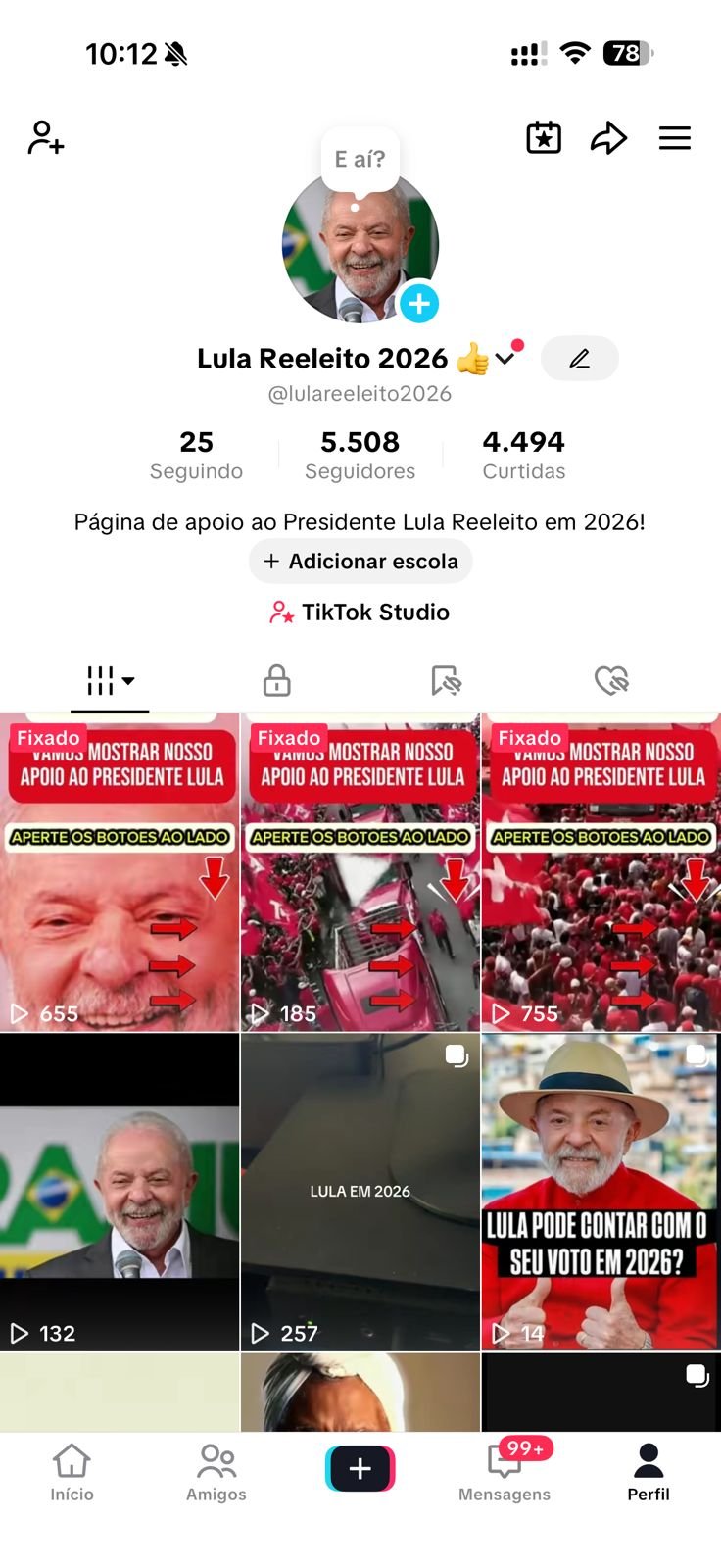Create a new post with plus button

coord(360,1468)
